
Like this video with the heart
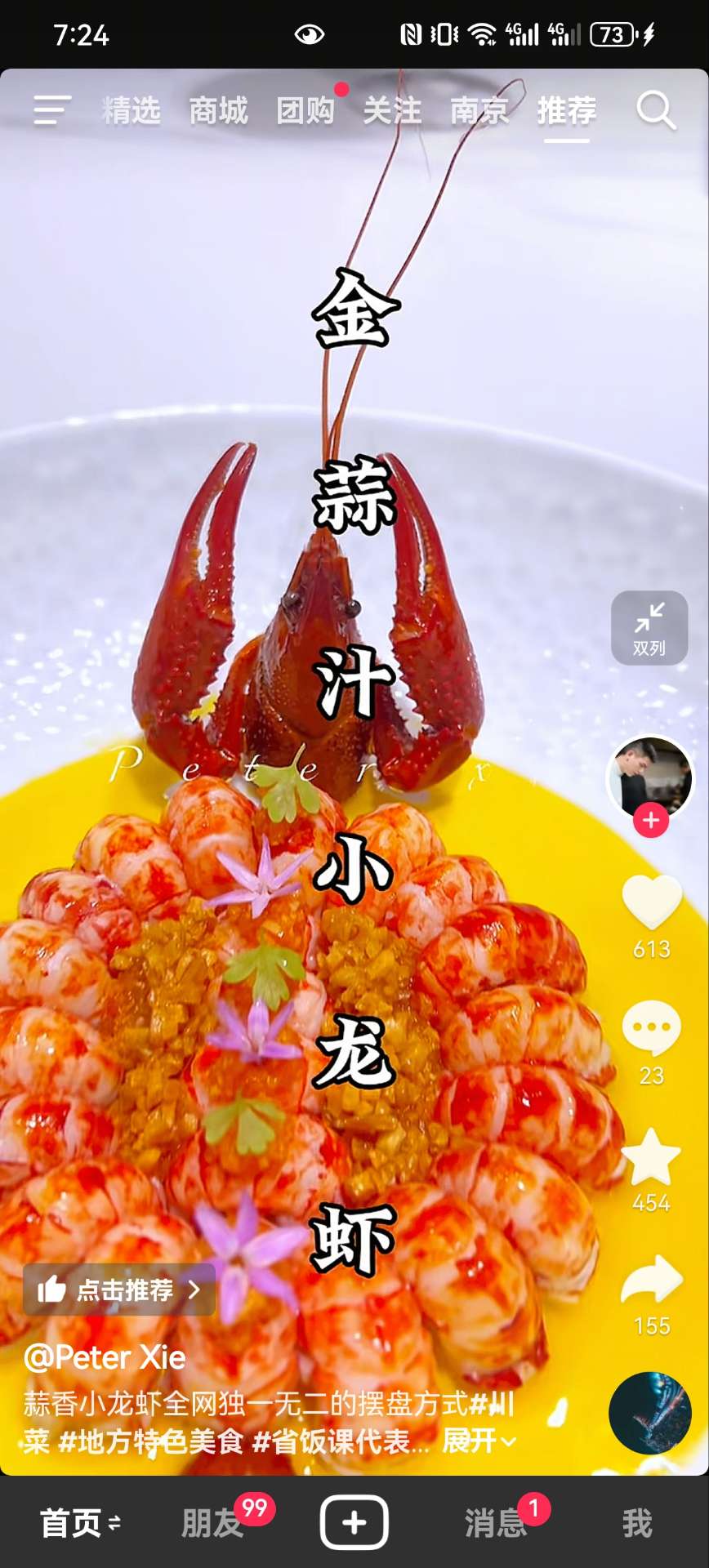[x=651, y=902]
